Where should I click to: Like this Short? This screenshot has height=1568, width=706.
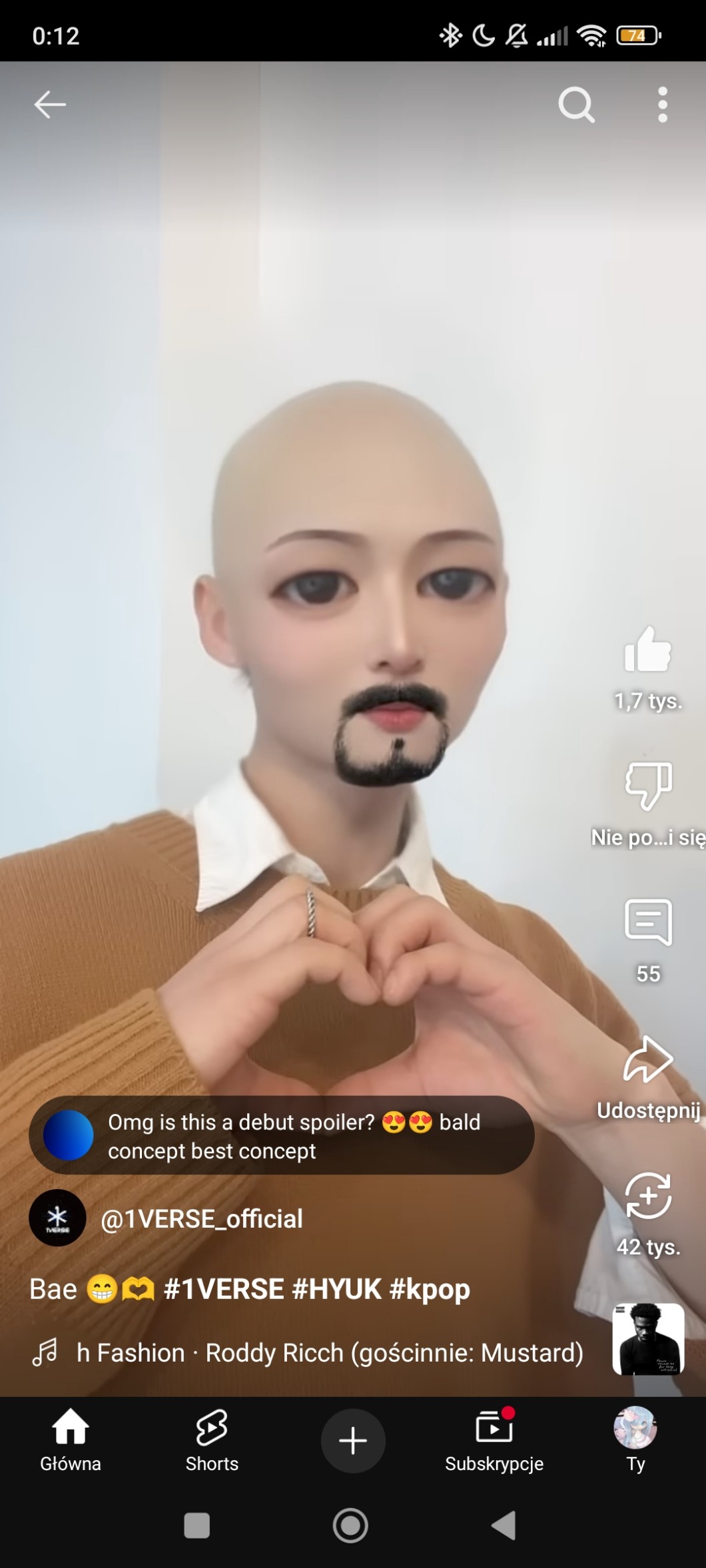(x=647, y=650)
